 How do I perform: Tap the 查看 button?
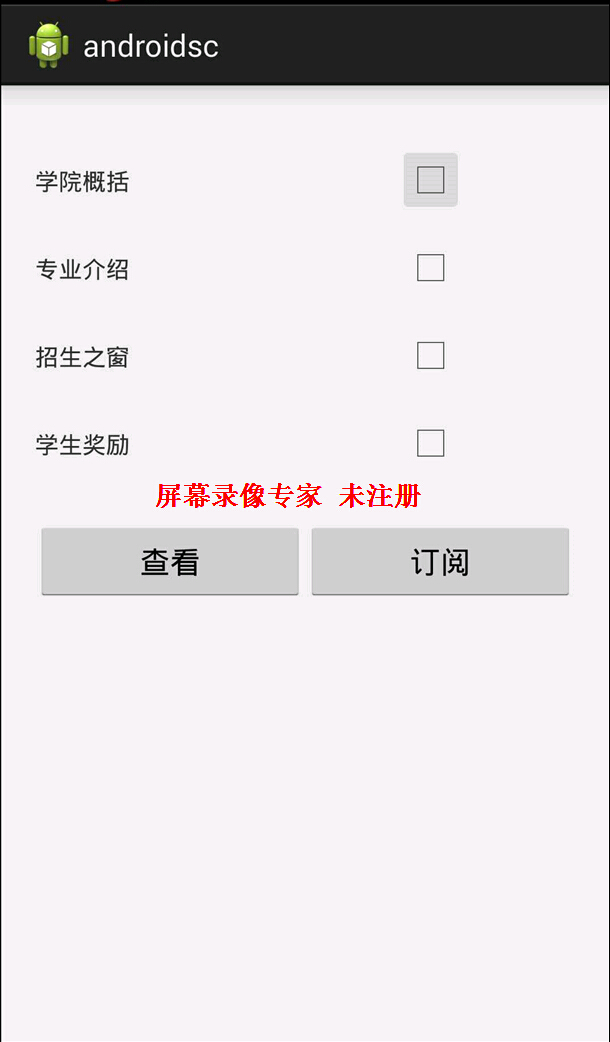[170, 562]
